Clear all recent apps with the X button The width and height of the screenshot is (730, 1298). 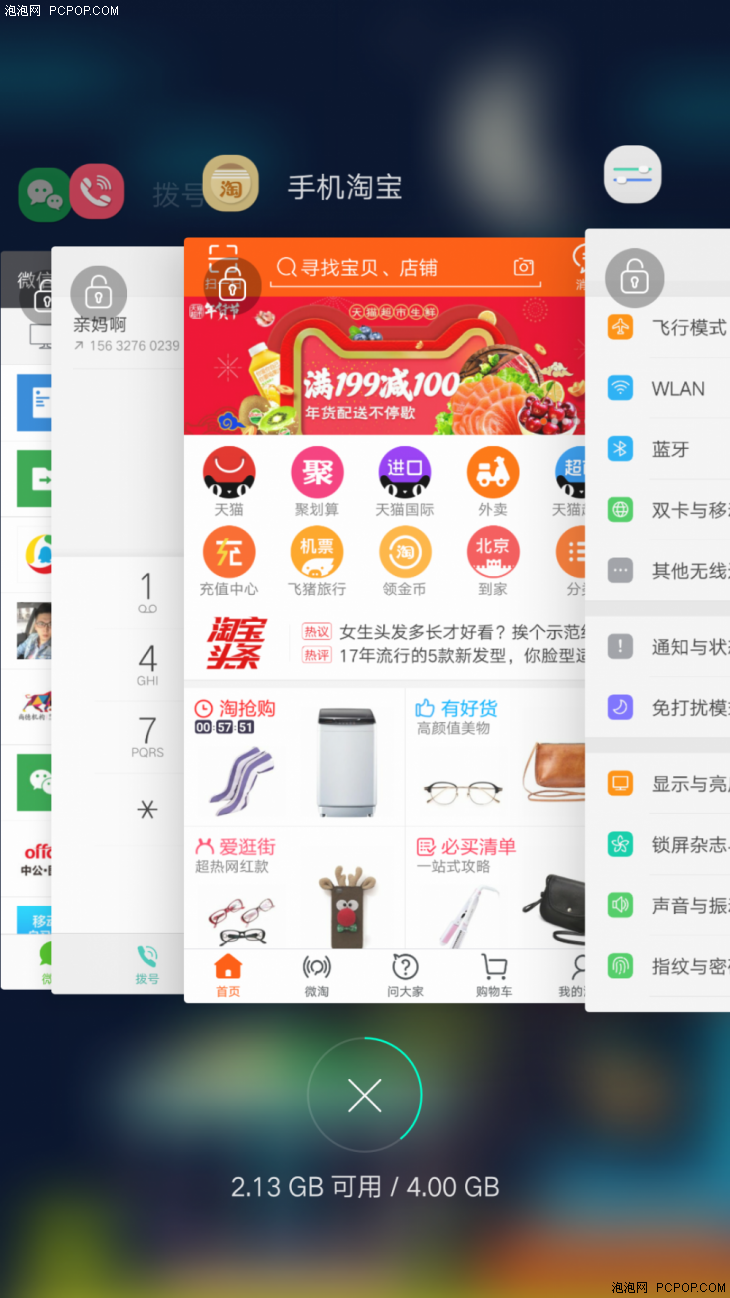click(x=364, y=1097)
